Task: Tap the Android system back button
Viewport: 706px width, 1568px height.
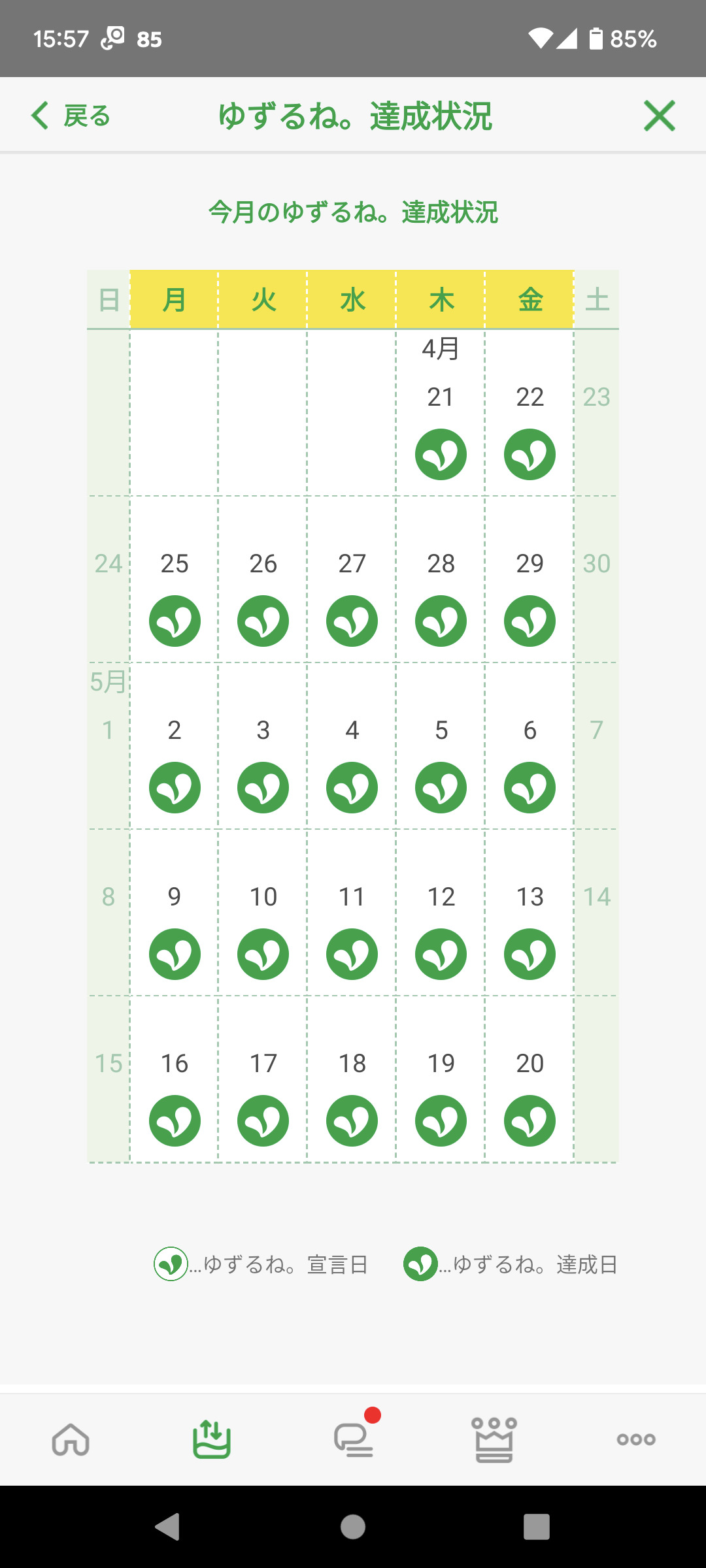Action: (x=168, y=1527)
